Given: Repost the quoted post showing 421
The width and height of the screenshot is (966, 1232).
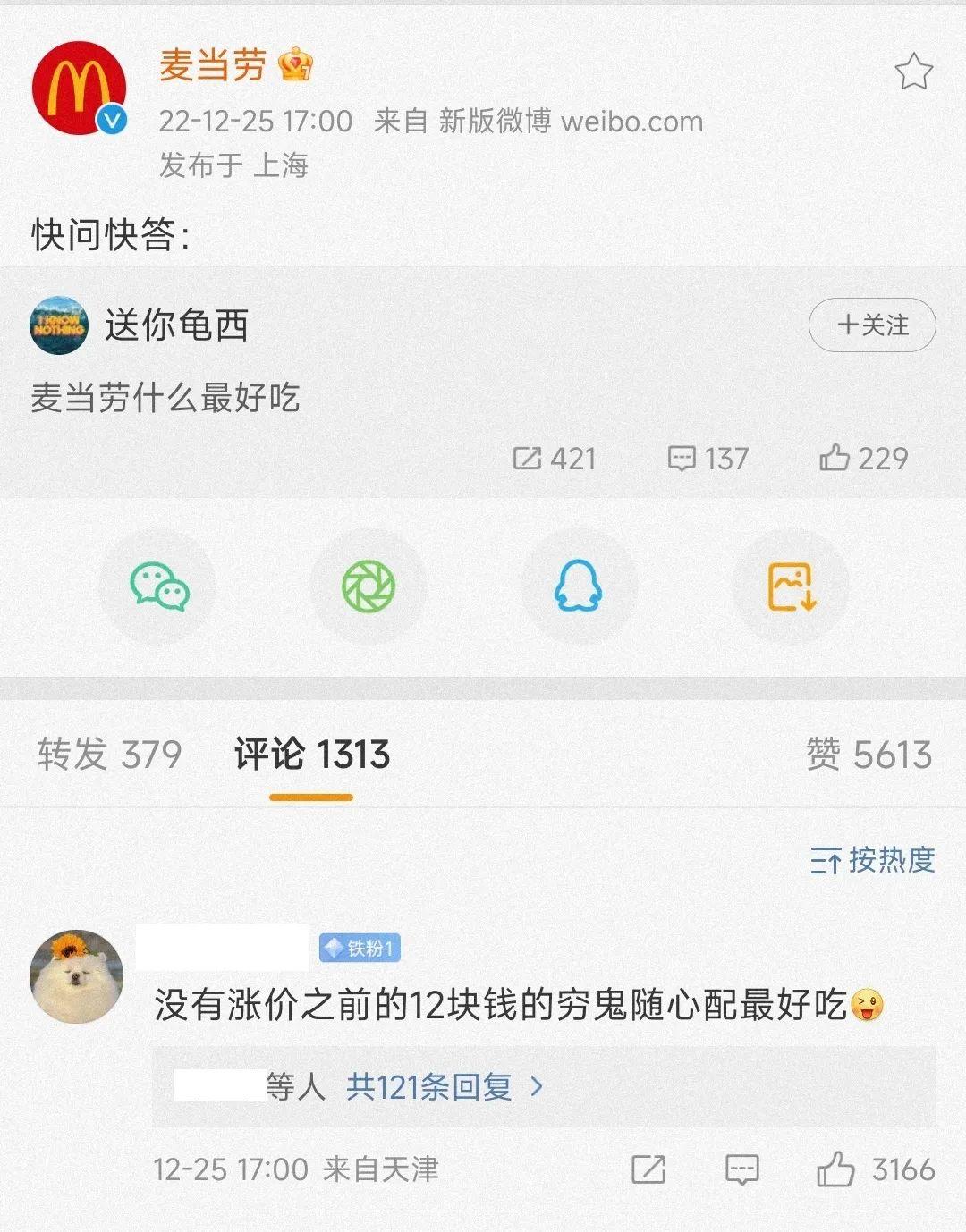Looking at the screenshot, I should 554,459.
